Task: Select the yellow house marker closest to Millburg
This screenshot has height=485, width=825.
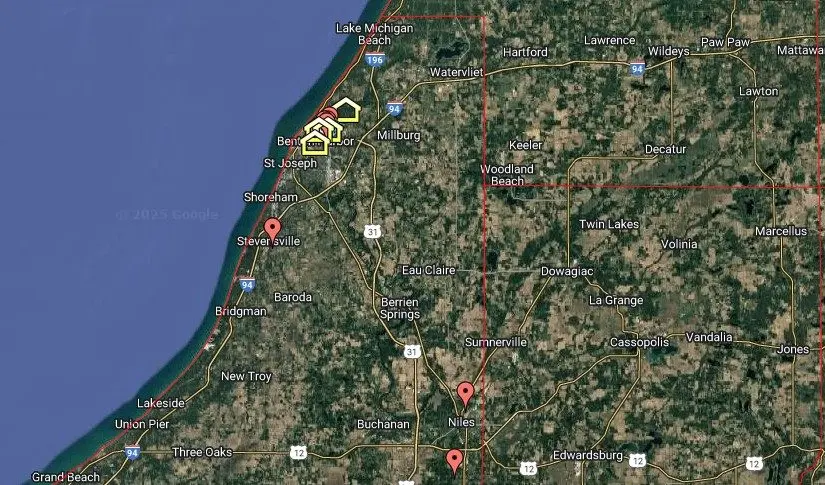Action: click(346, 110)
